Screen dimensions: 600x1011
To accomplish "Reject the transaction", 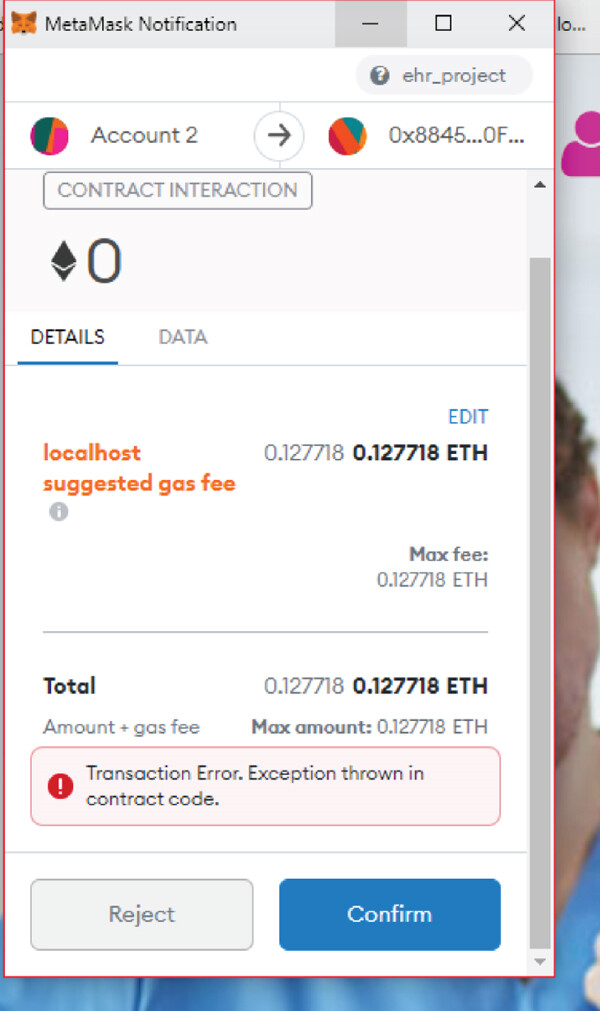I will tap(141, 914).
